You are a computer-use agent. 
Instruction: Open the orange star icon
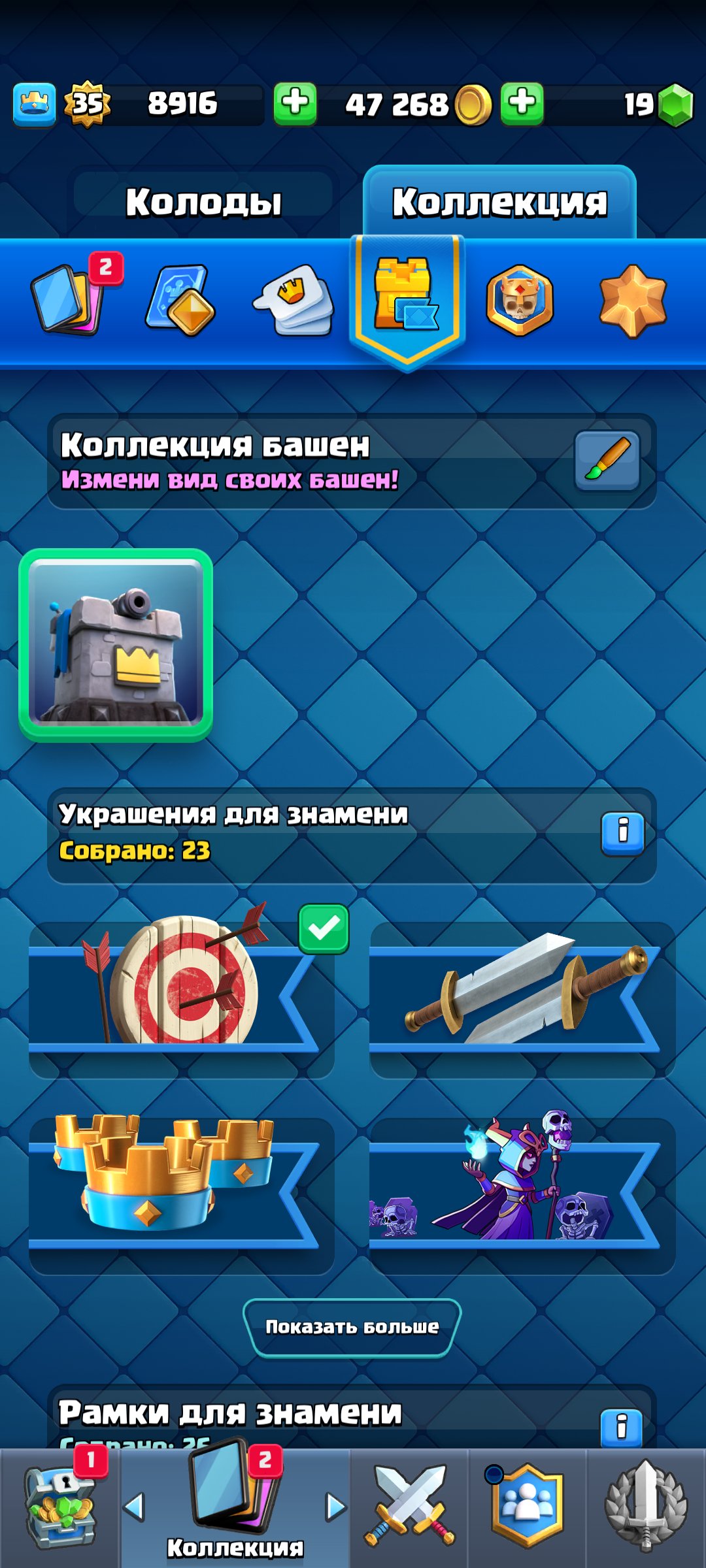(632, 301)
